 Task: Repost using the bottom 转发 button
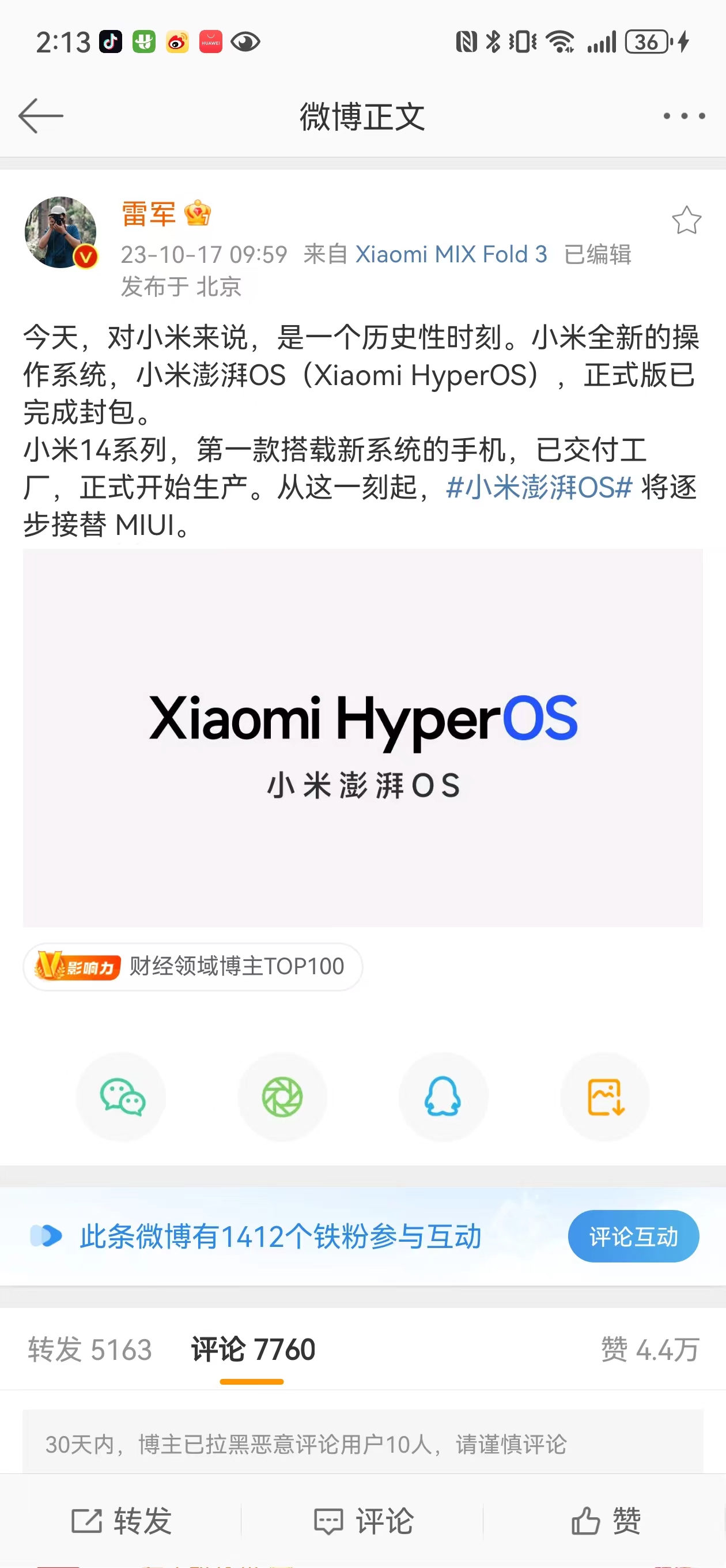point(122,1521)
